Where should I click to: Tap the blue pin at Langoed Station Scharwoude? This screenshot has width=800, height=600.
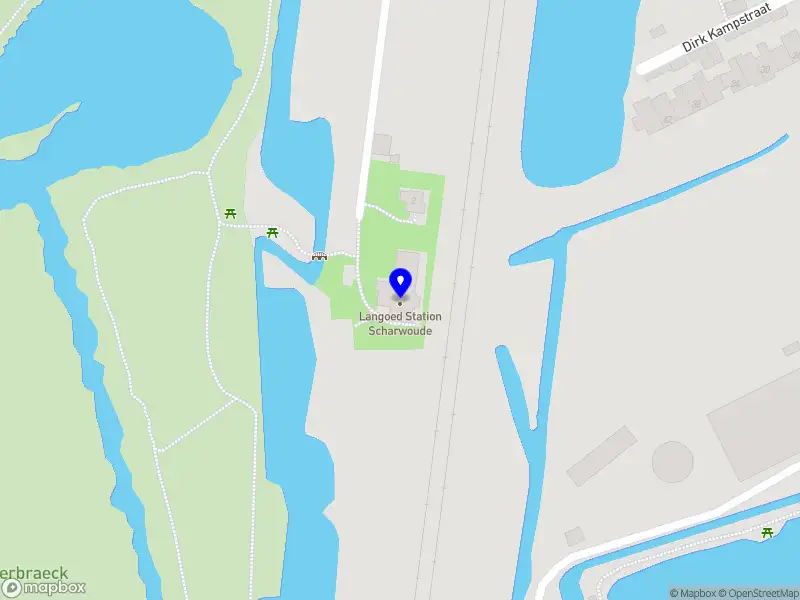[400, 281]
